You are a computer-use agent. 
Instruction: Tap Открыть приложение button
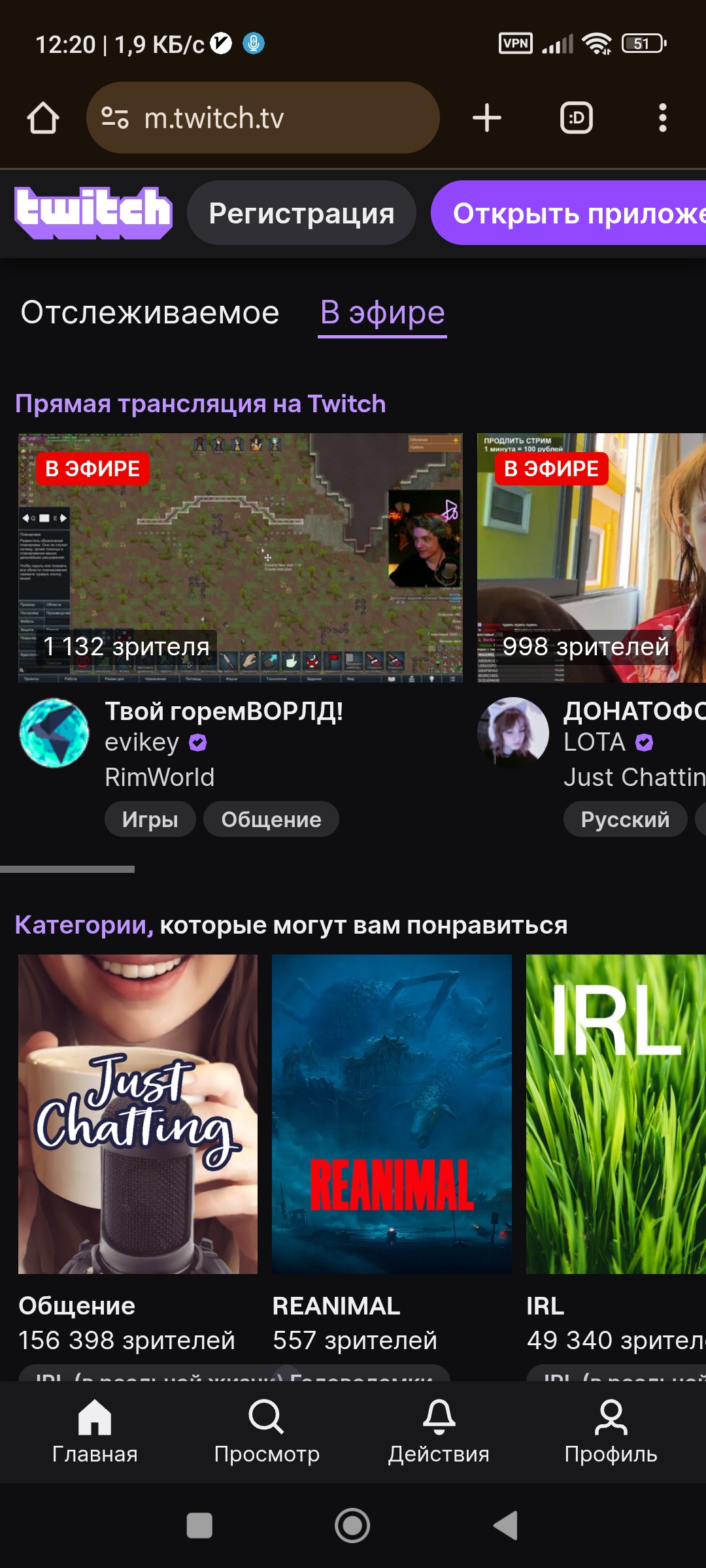pos(569,213)
